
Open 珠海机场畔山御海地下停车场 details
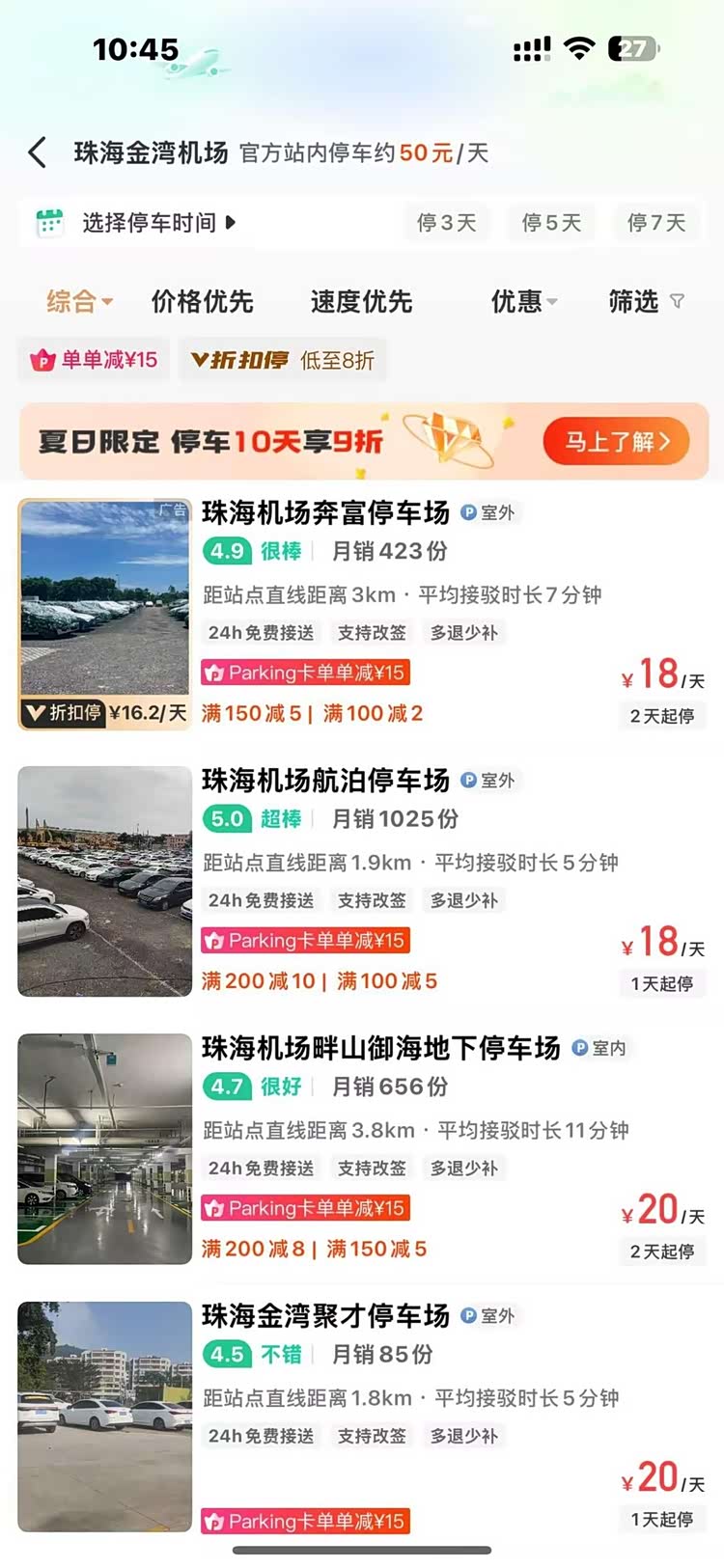tap(380, 1048)
